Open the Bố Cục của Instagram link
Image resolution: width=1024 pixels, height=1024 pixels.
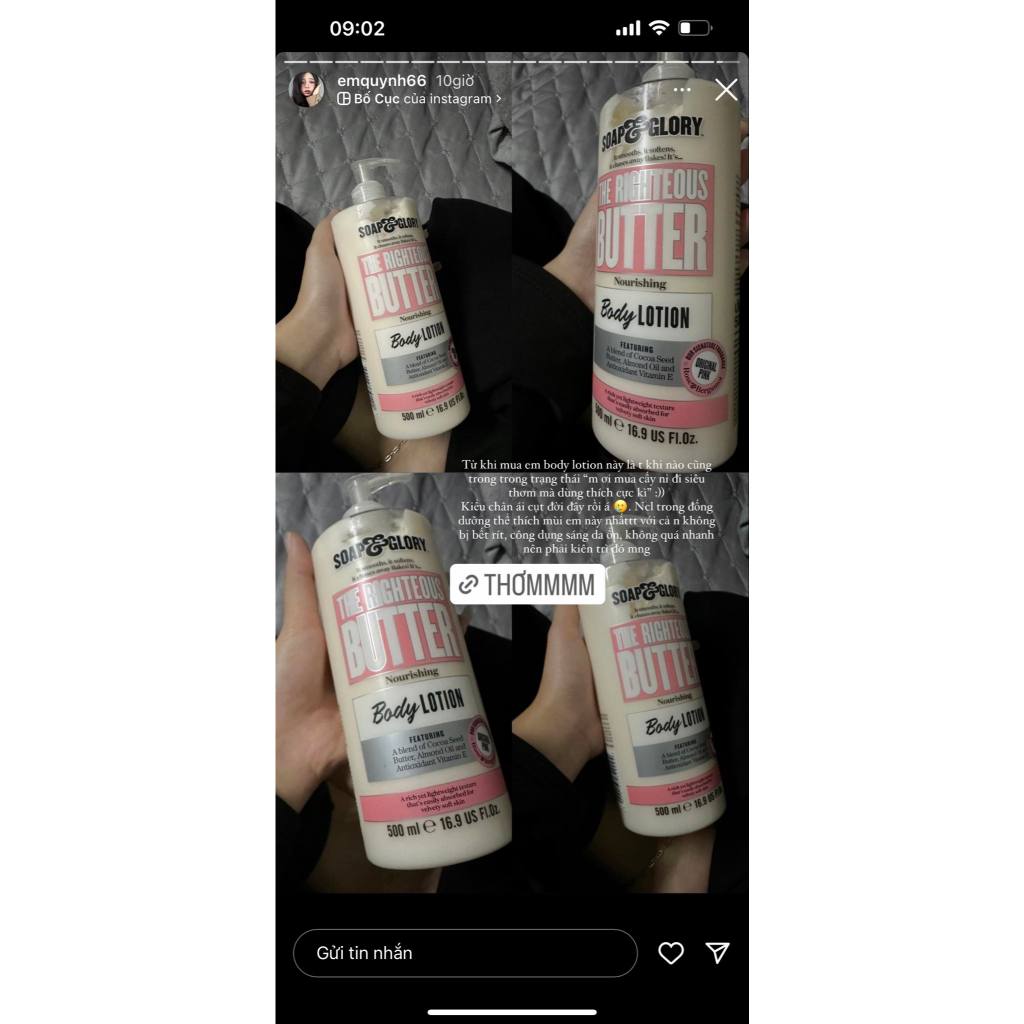point(419,99)
